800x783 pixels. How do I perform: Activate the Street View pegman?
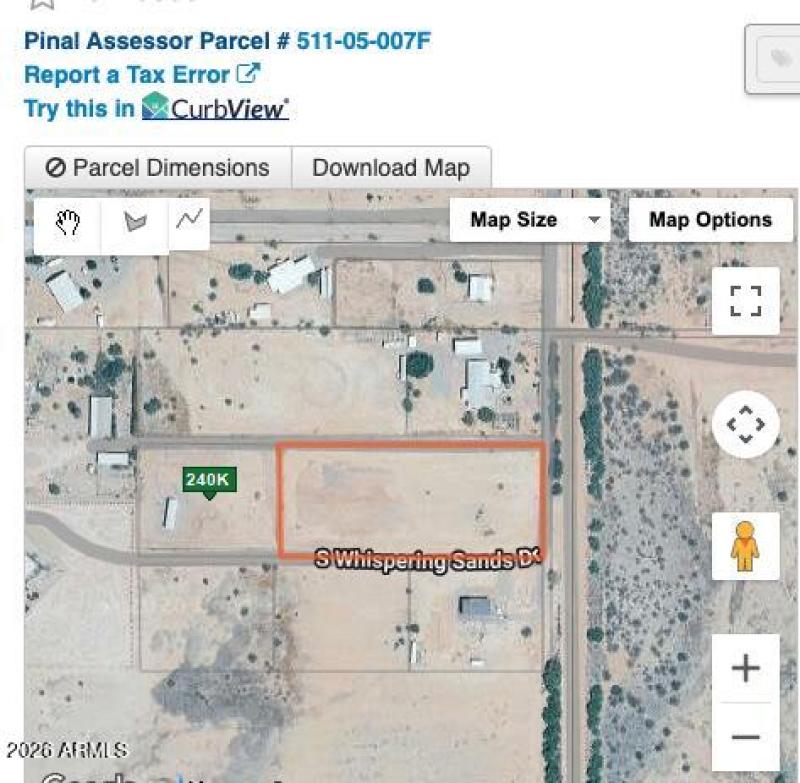pos(745,546)
